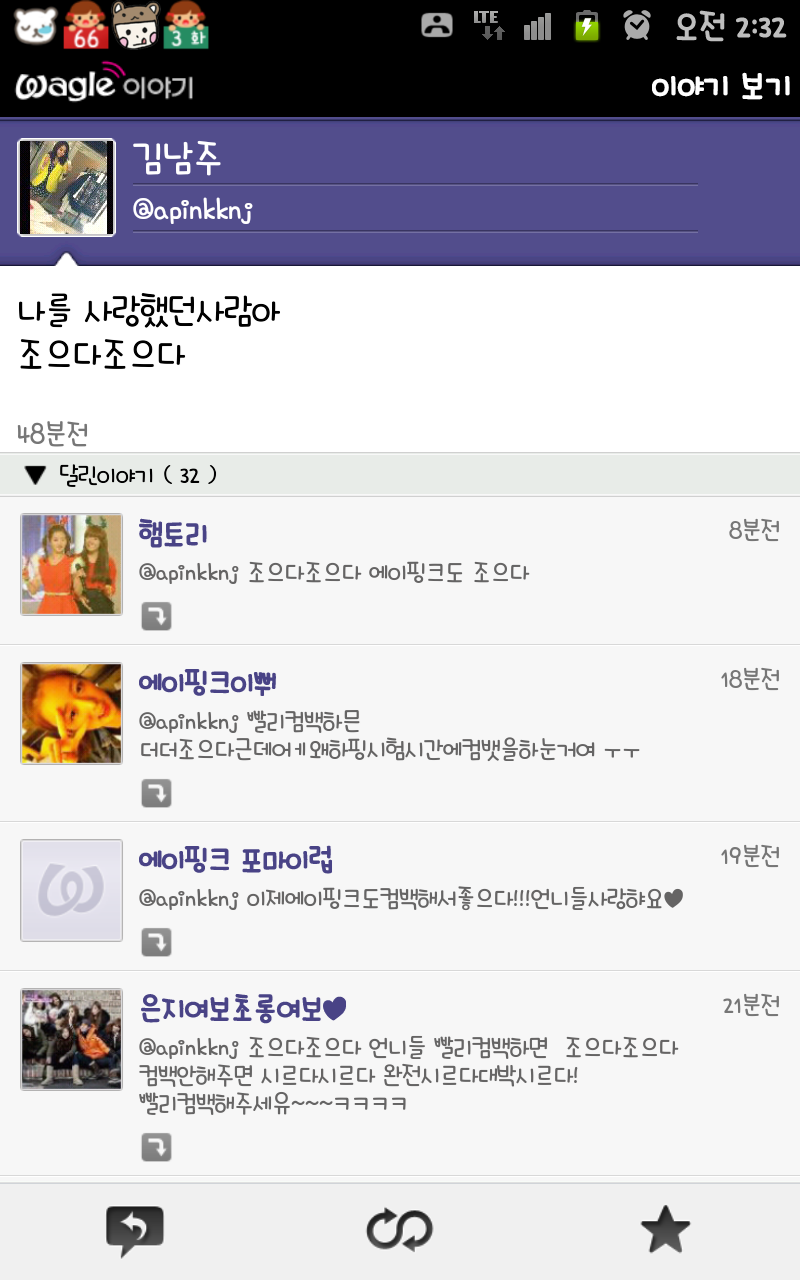View 은지여보초롱여보's avatar photo
Viewport: 800px width, 1280px height.
click(x=71, y=1039)
